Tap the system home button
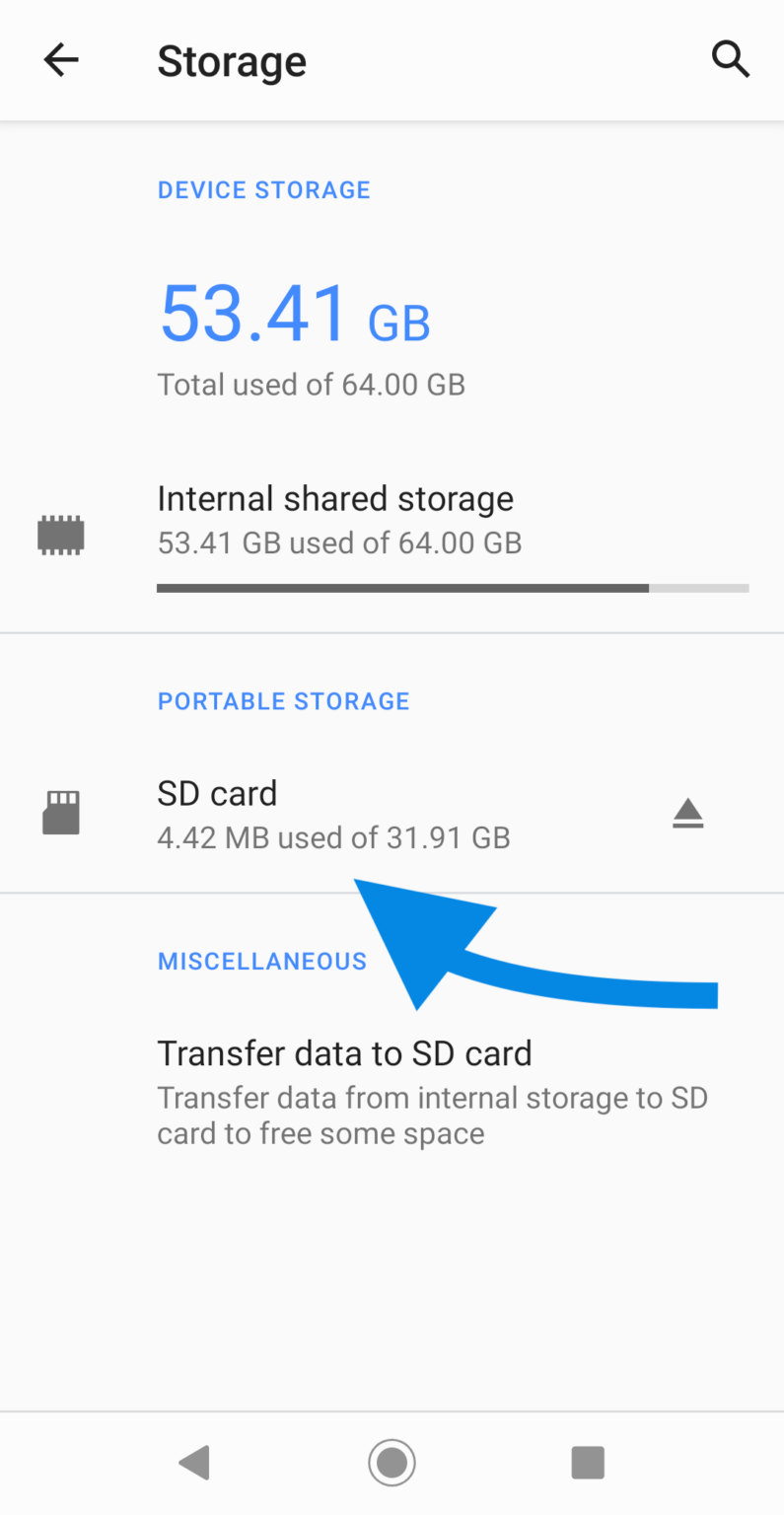This screenshot has width=784, height=1515. coord(392,1462)
